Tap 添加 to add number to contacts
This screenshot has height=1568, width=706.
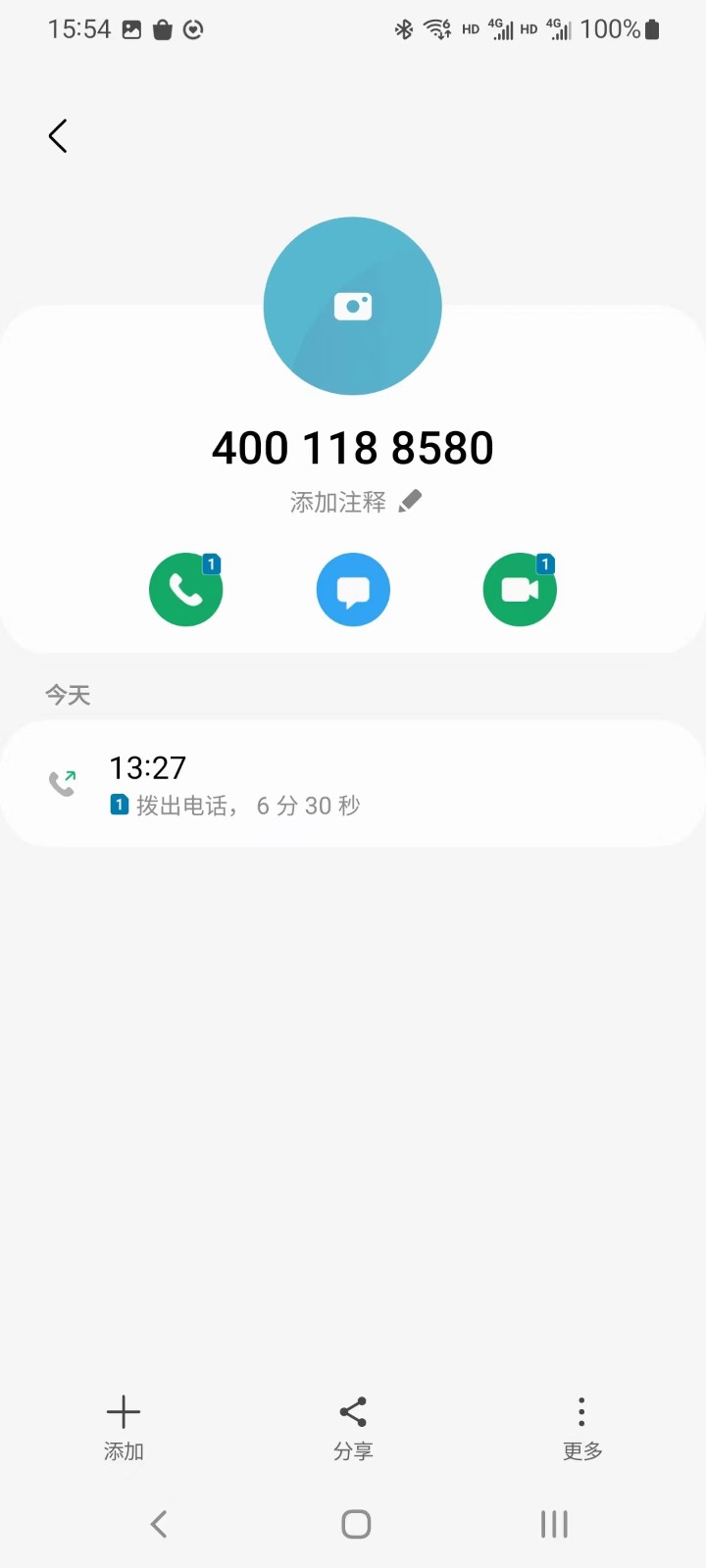pos(124,1427)
